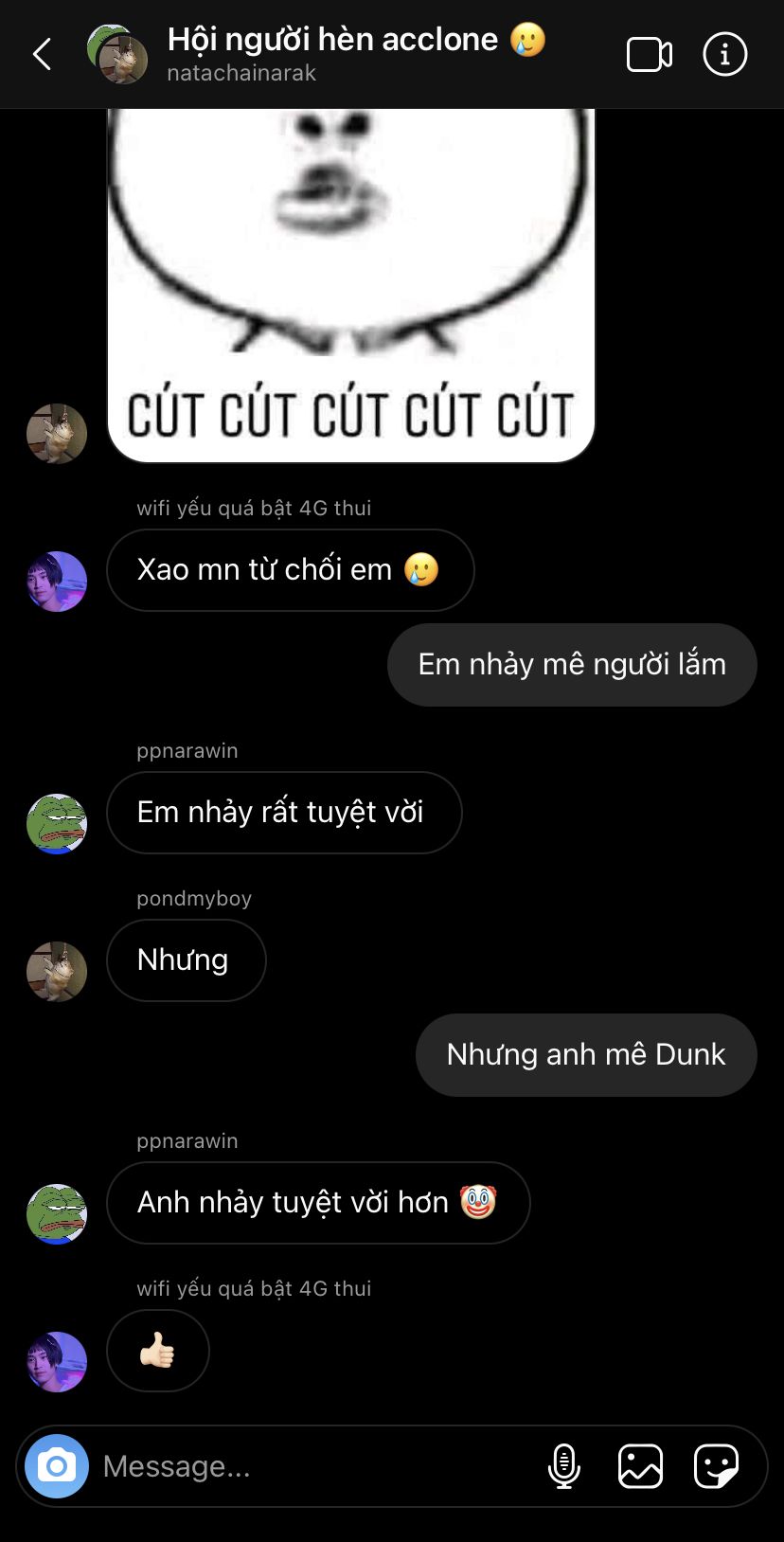Open the sticker picker

pyautogui.click(x=716, y=1466)
